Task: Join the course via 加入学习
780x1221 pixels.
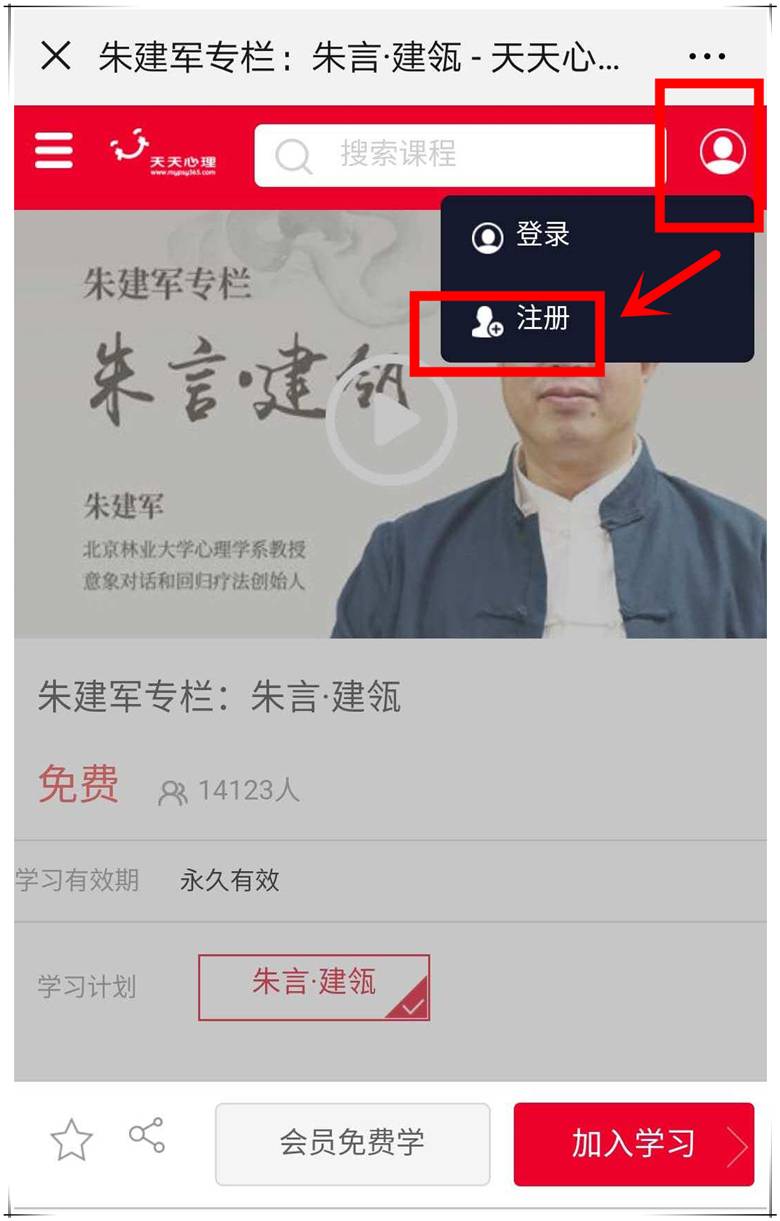Action: 633,1144
